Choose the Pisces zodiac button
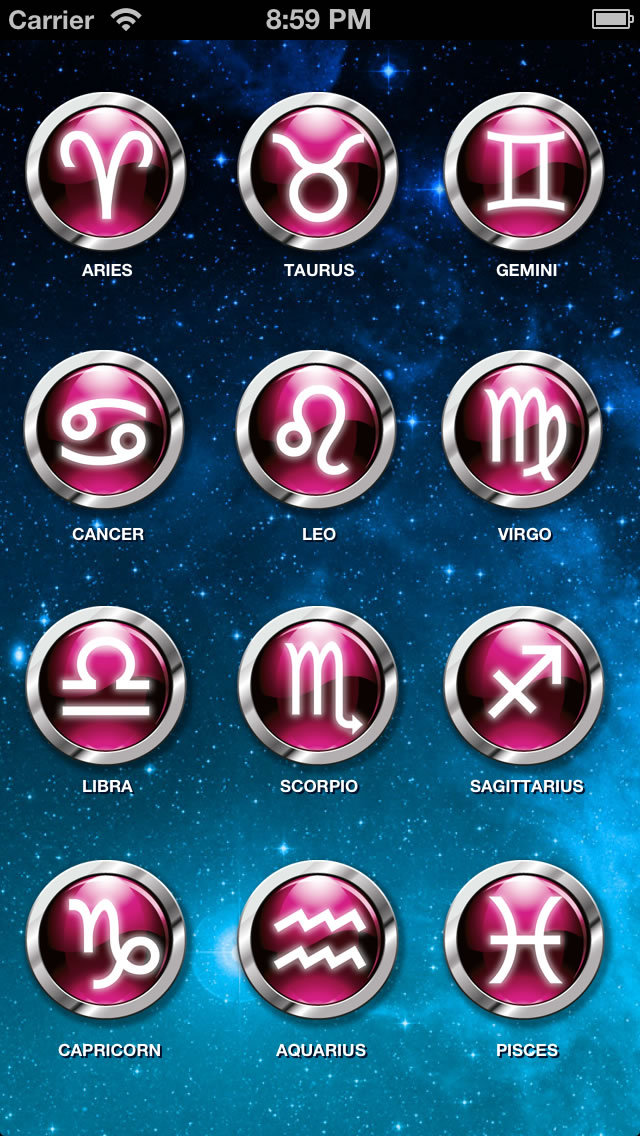Image resolution: width=640 pixels, height=1136 pixels. [x=524, y=940]
